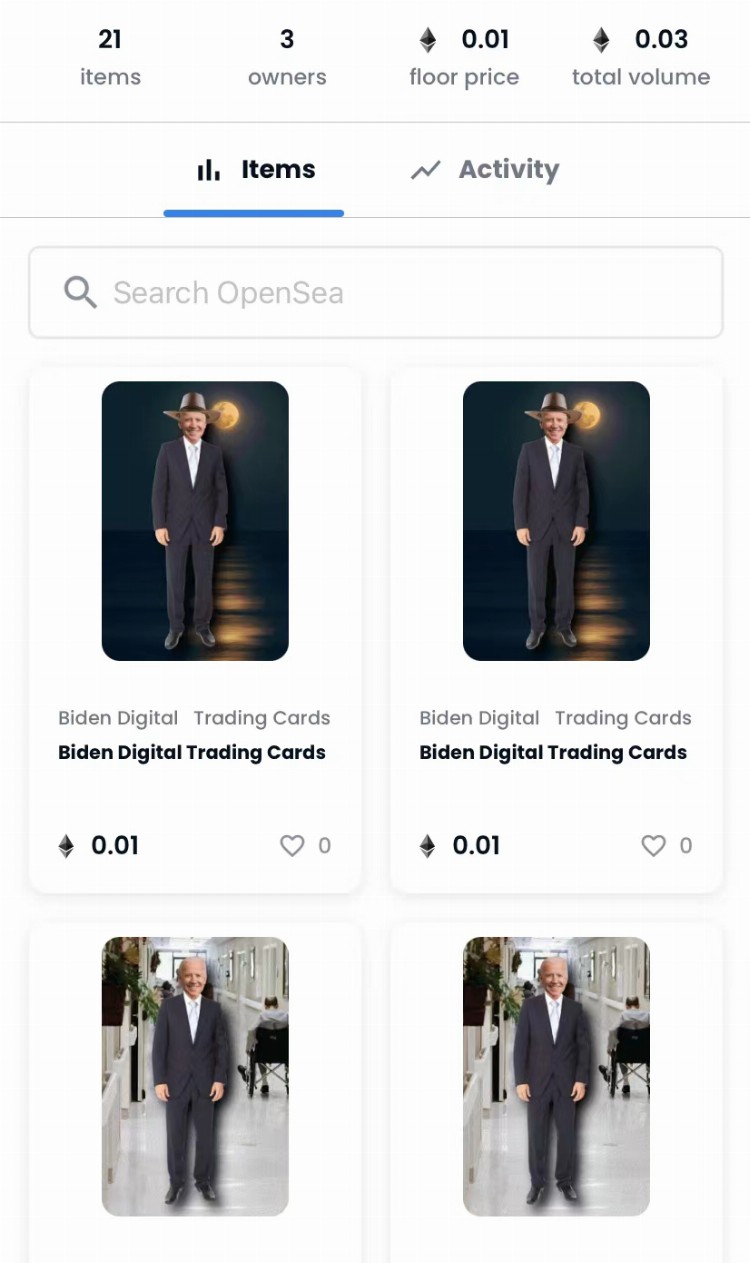Open the second hospital hallway card
This screenshot has width=750, height=1263.
click(x=556, y=1076)
